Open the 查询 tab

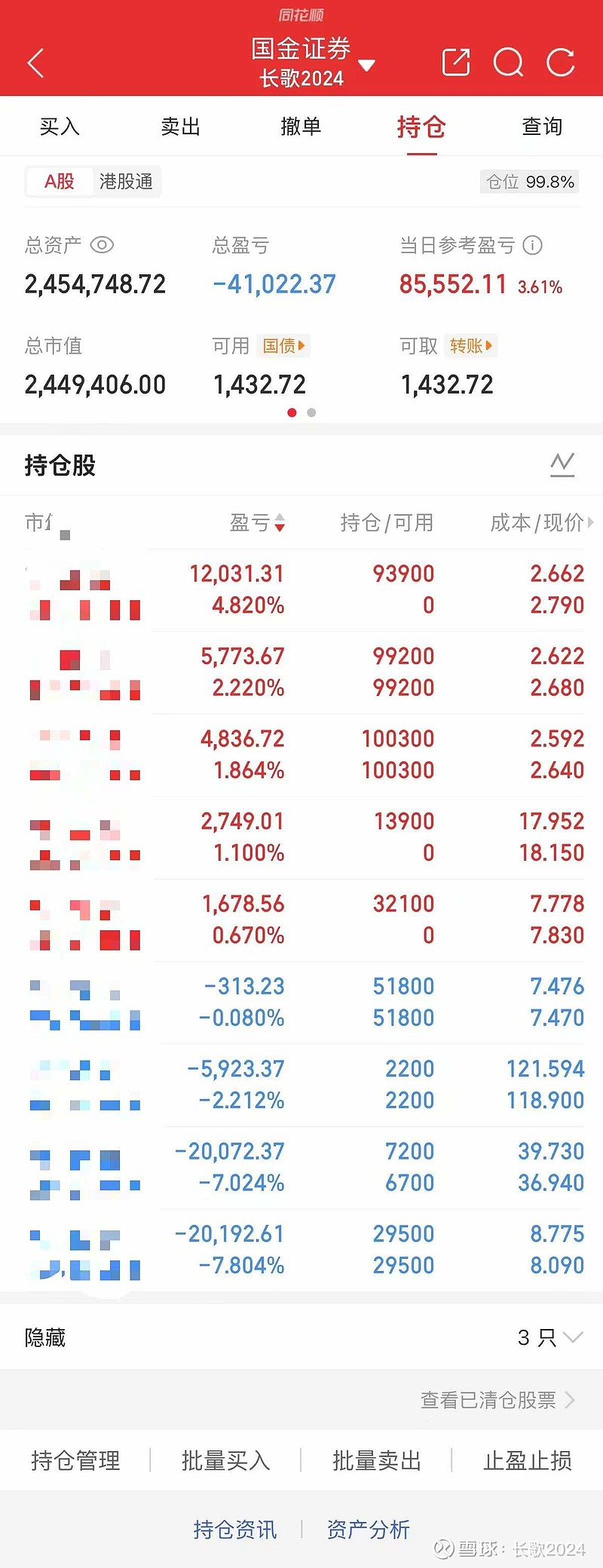click(541, 127)
